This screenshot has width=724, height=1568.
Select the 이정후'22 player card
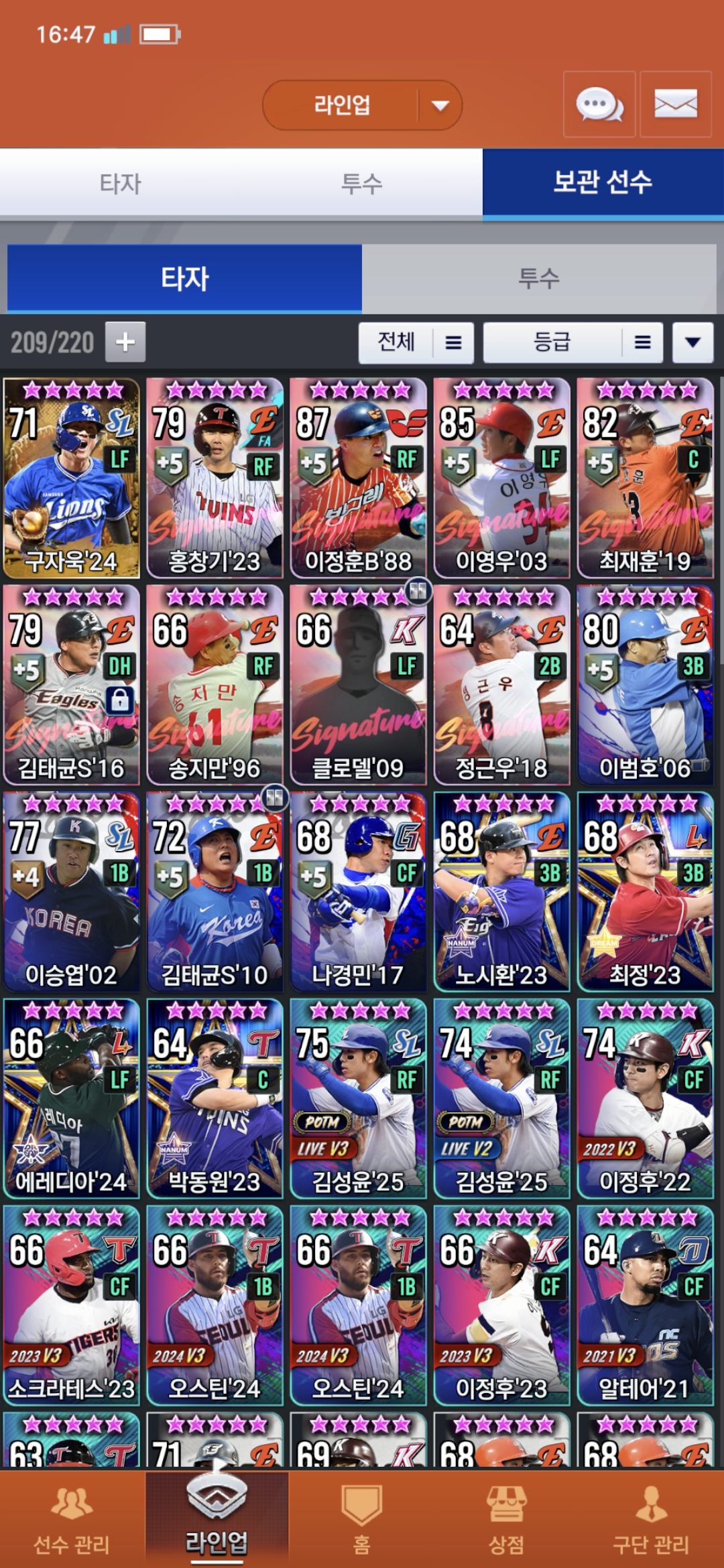click(645, 1098)
